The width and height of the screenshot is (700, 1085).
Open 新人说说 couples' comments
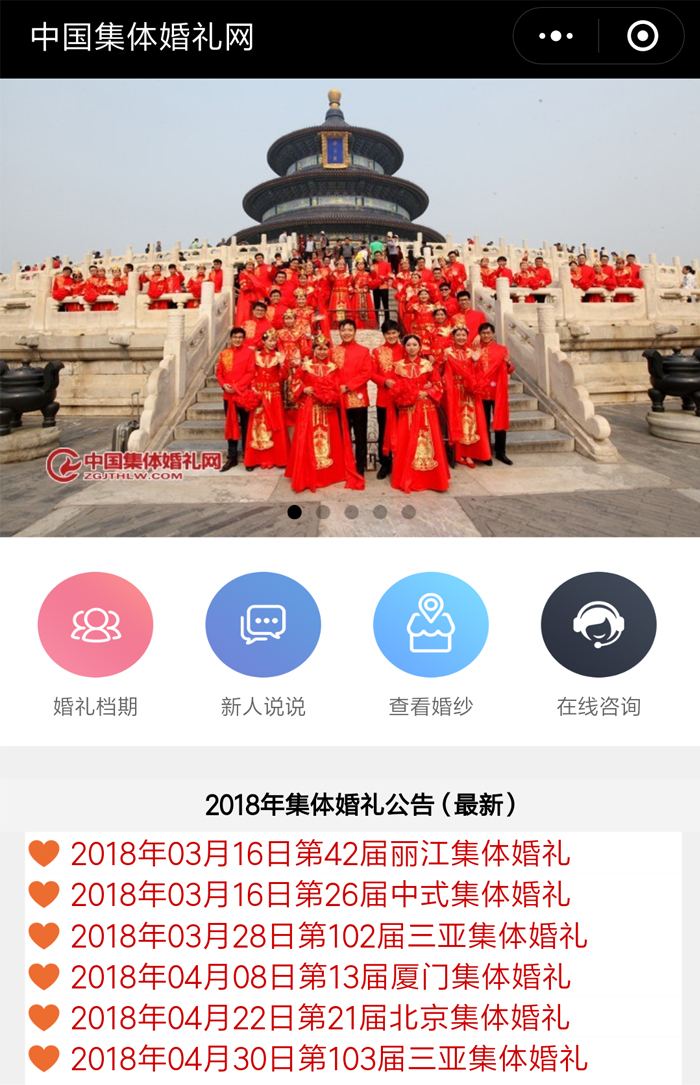[x=263, y=625]
